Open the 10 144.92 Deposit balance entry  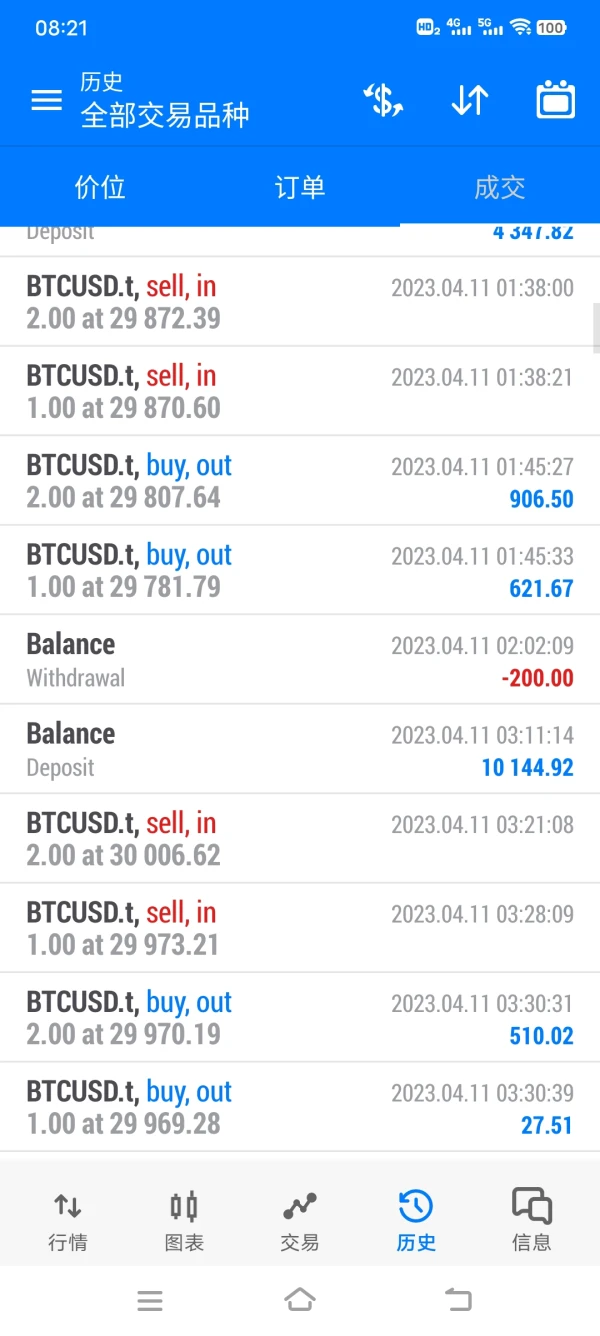(x=300, y=749)
